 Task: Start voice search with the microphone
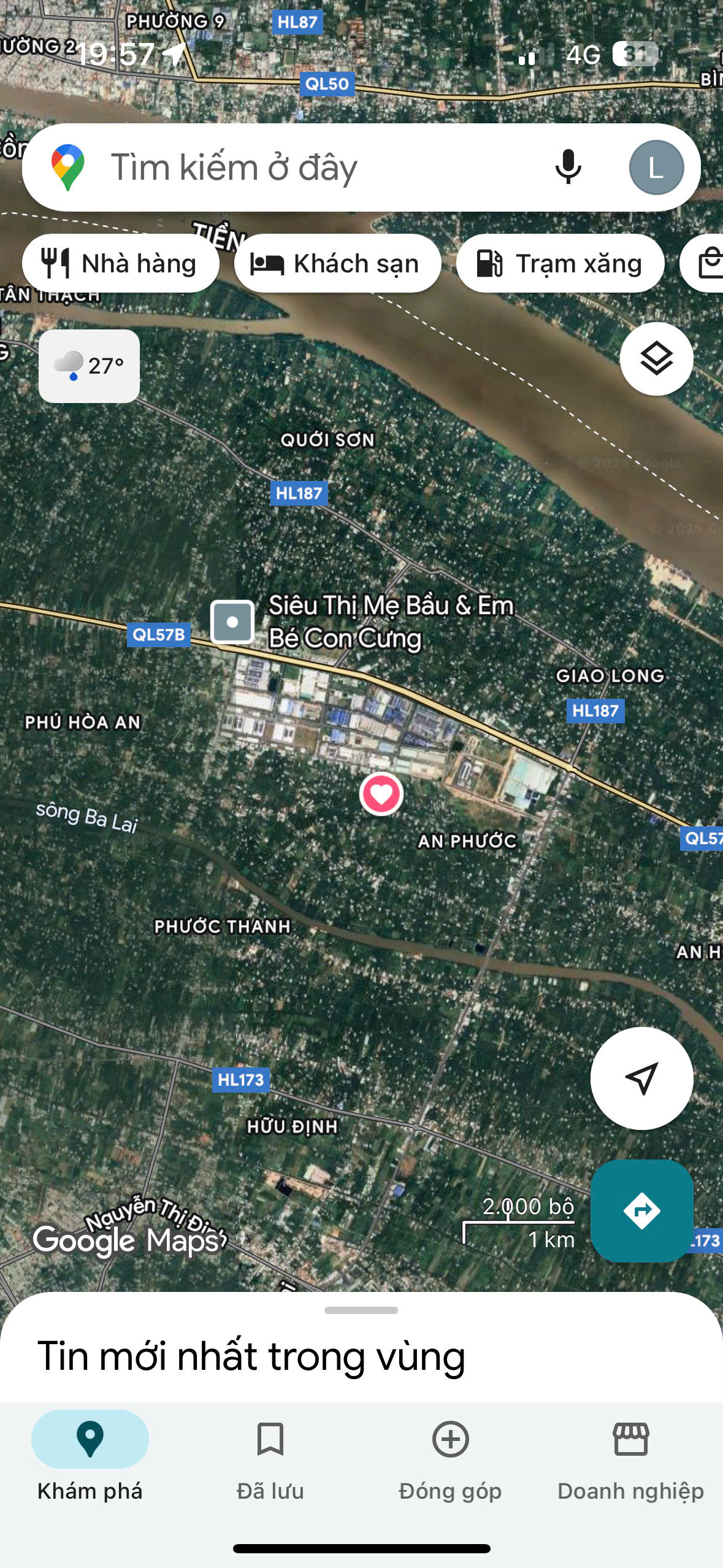[x=568, y=167]
